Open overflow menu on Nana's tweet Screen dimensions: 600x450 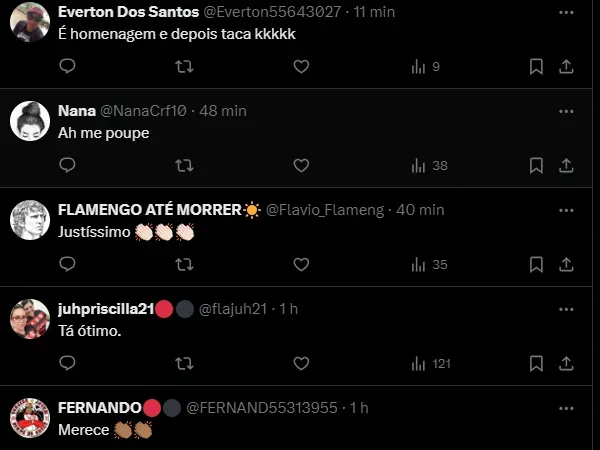(x=566, y=110)
